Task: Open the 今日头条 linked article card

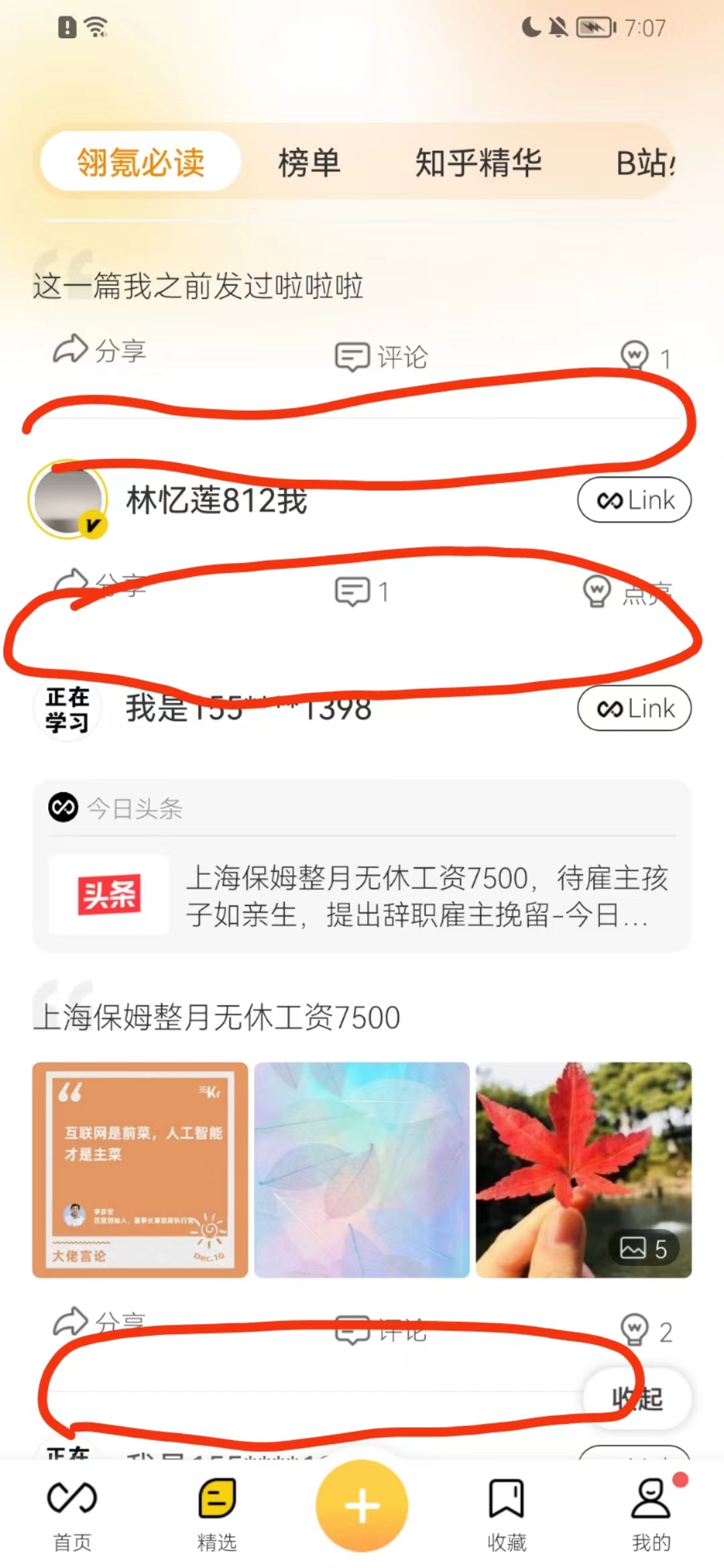Action: click(362, 894)
